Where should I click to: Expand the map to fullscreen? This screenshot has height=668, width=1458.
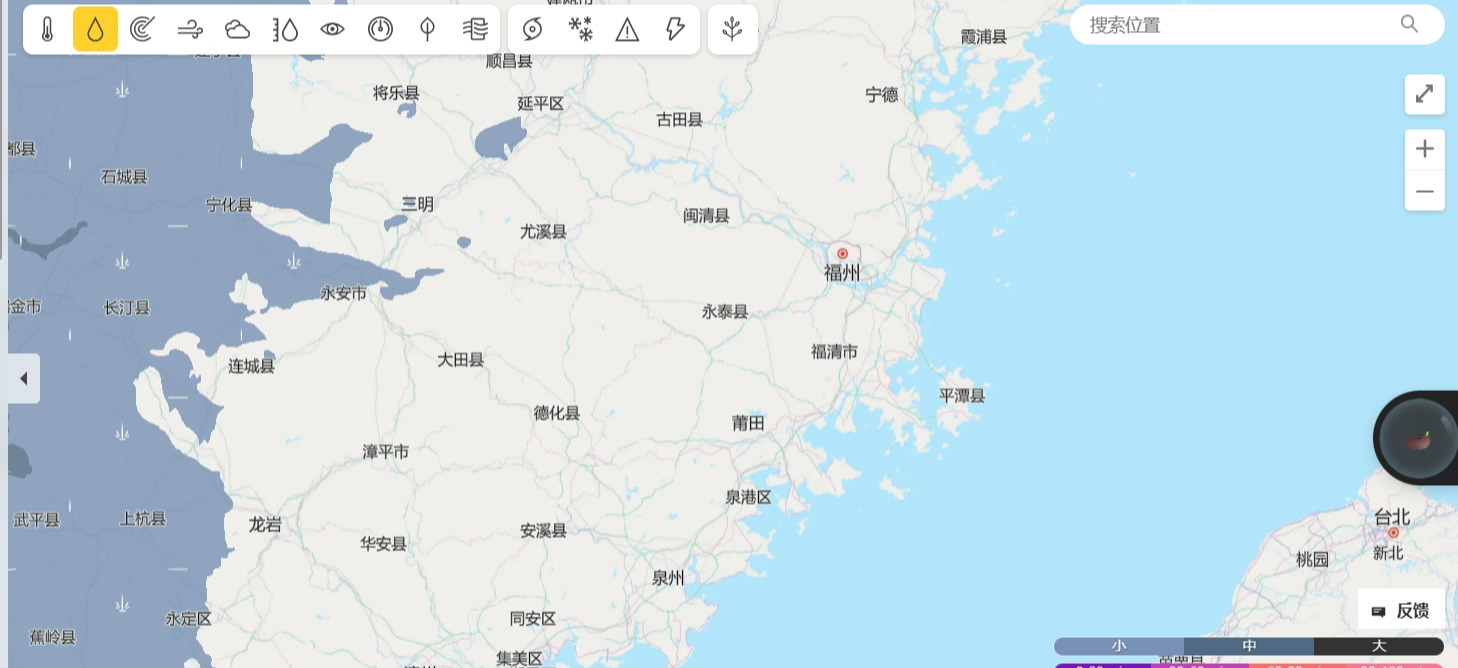pyautogui.click(x=1424, y=94)
